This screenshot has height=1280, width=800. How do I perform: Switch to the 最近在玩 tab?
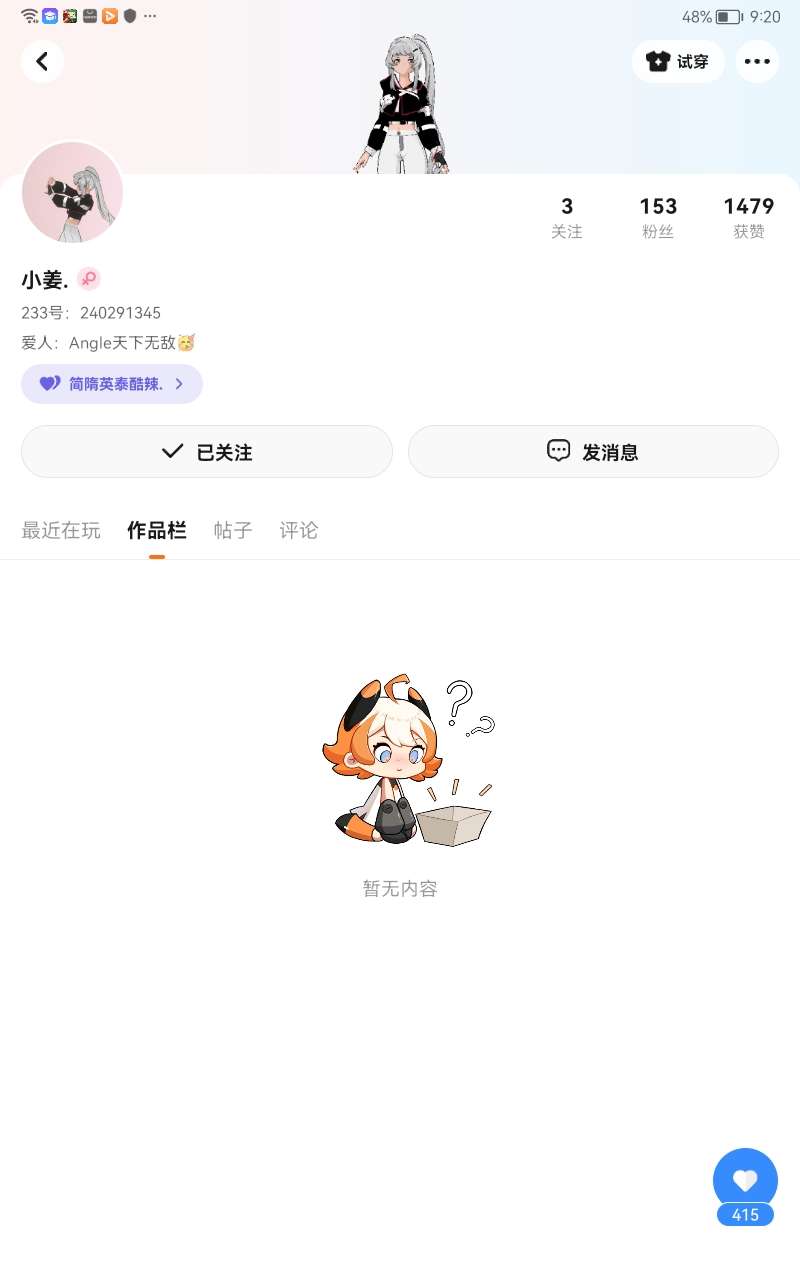click(61, 530)
